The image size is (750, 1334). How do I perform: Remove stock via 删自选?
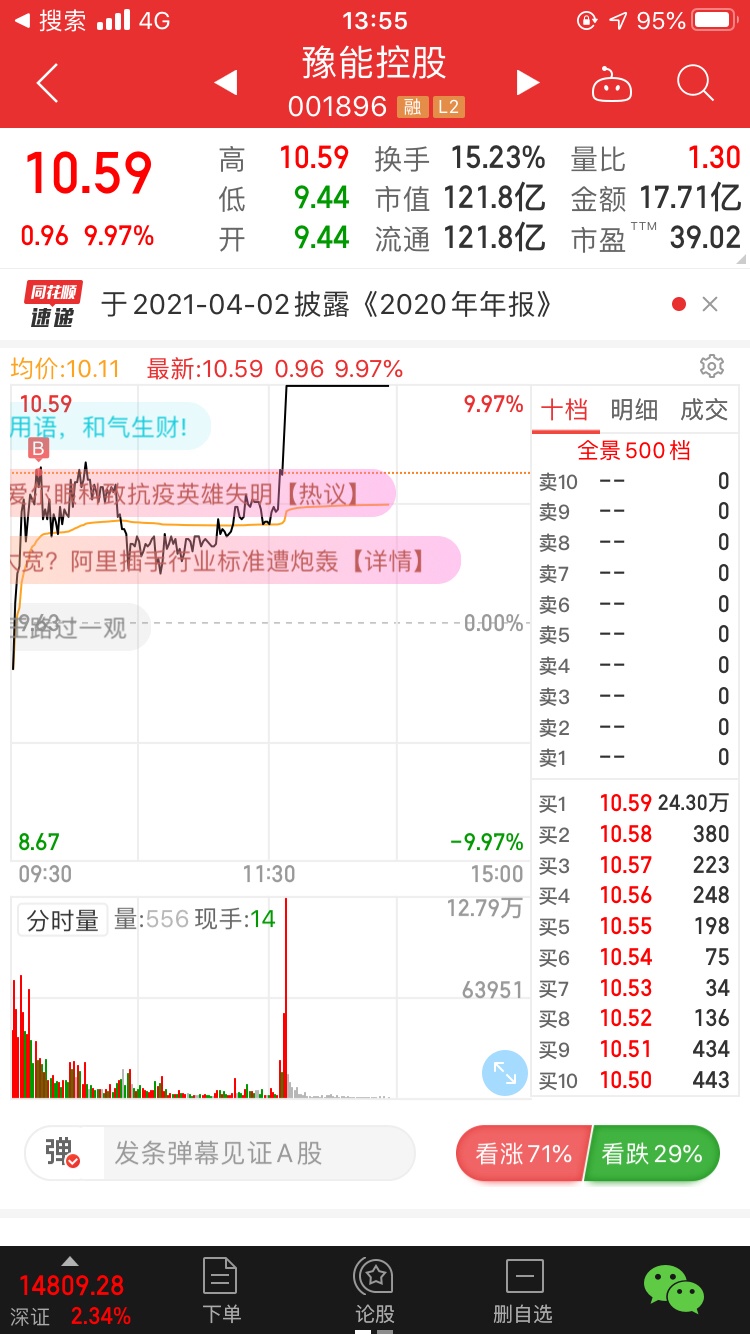pos(523,1291)
